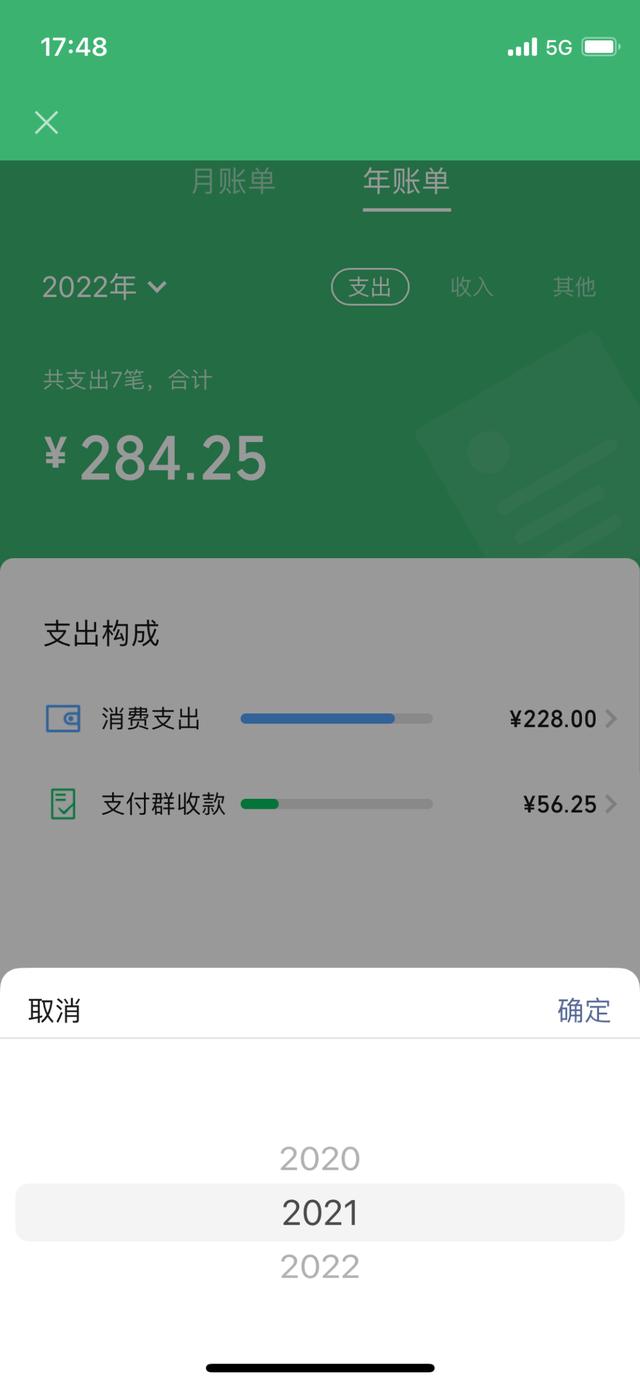Select 2020 in the year picker

[x=320, y=1159]
